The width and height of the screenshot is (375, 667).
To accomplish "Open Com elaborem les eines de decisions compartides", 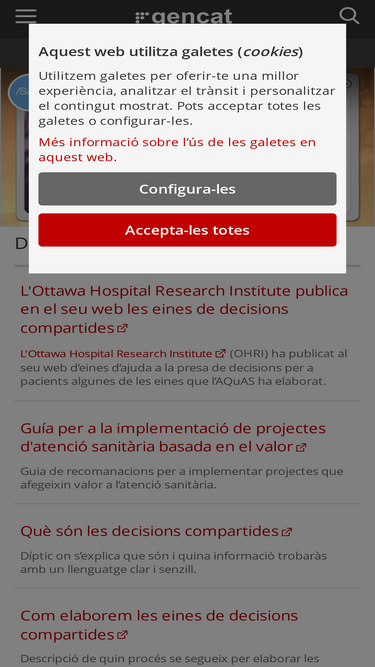I will click(159, 625).
